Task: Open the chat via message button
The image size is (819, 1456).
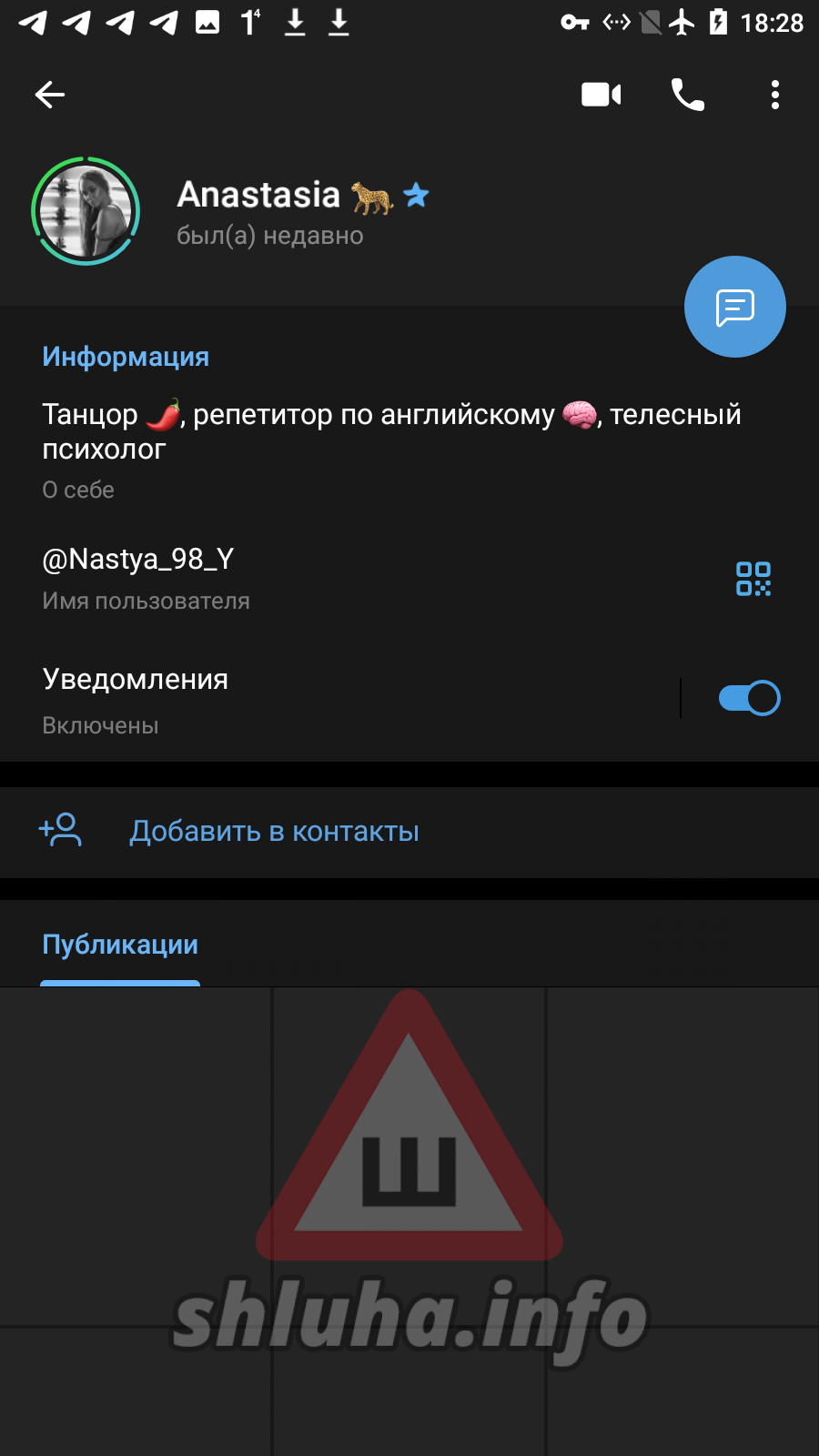Action: [735, 307]
